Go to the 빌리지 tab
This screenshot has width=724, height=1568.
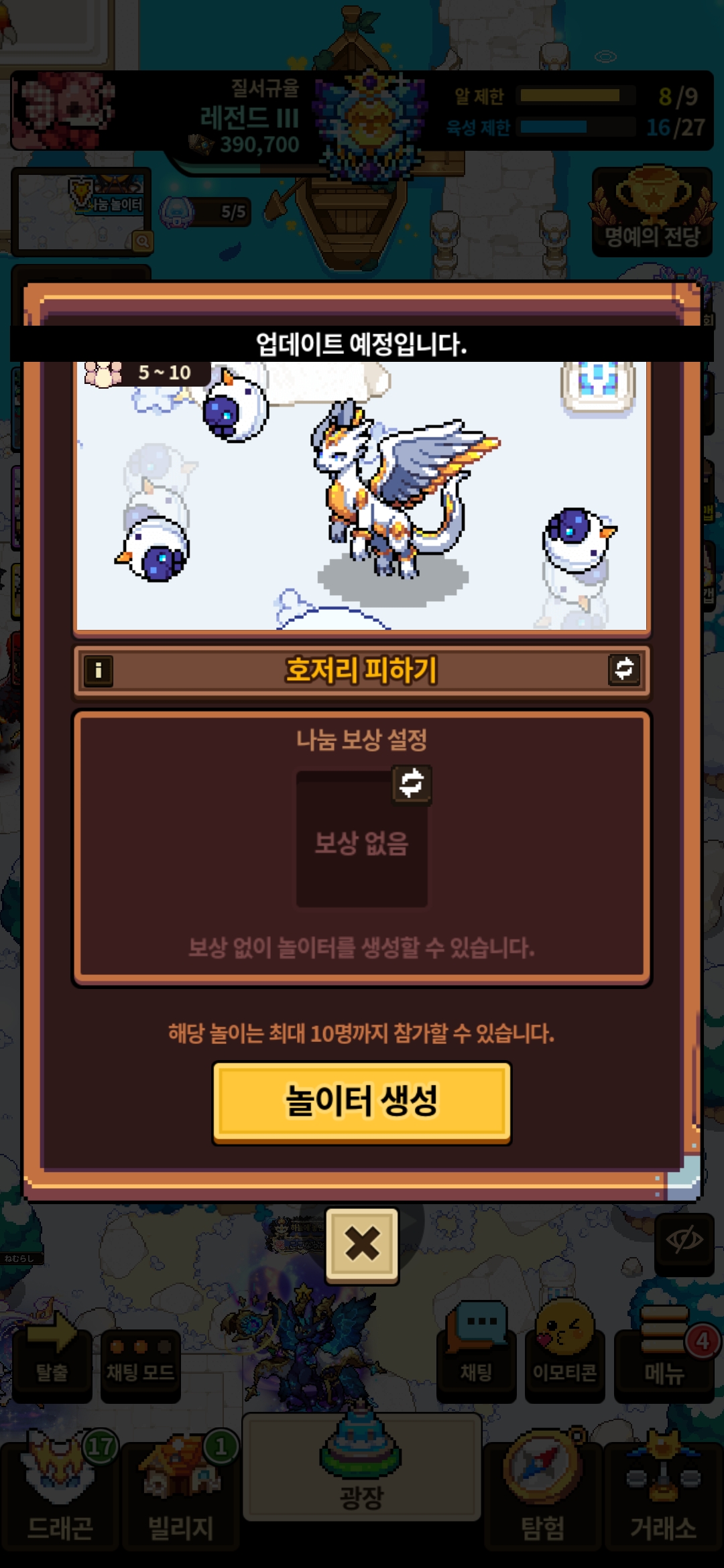coord(180,1496)
